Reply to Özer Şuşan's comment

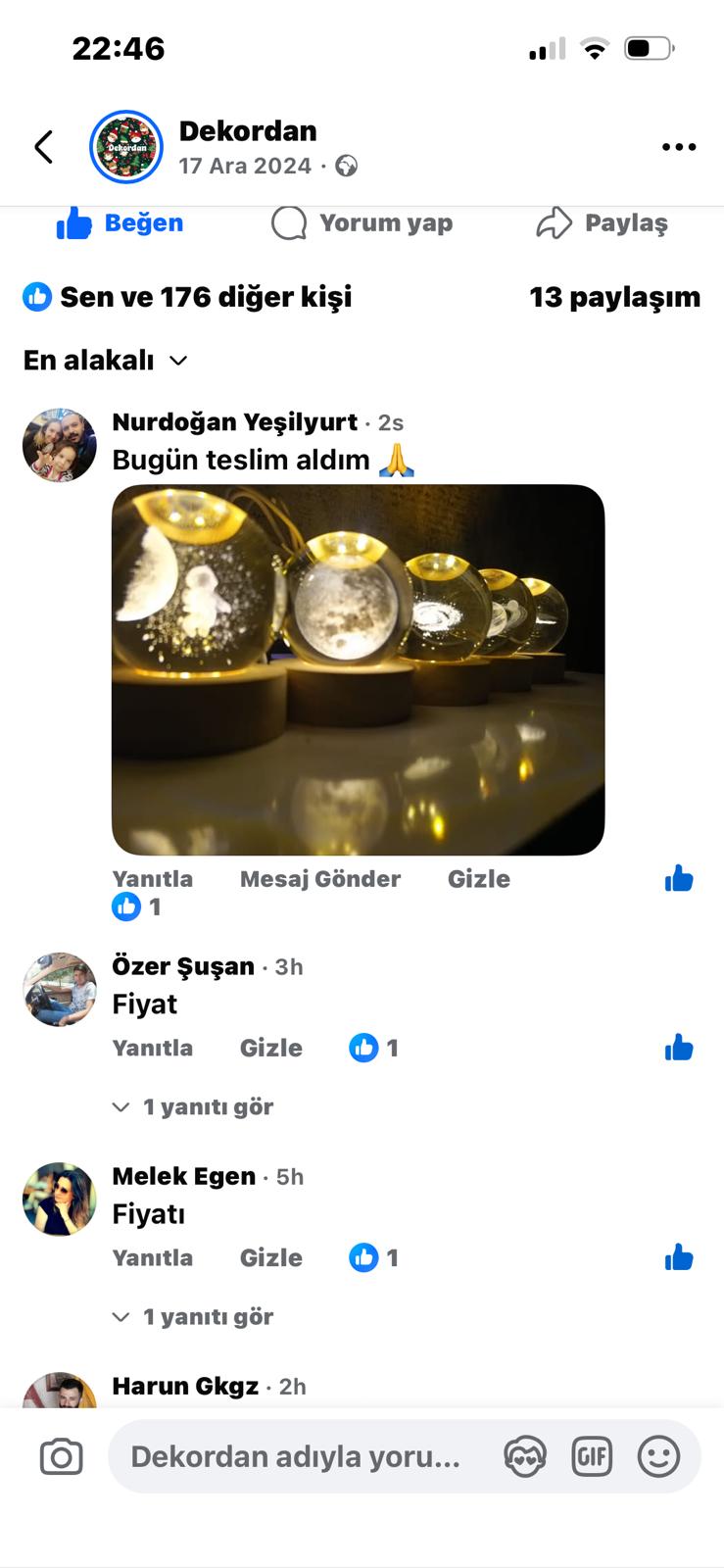tap(152, 1048)
